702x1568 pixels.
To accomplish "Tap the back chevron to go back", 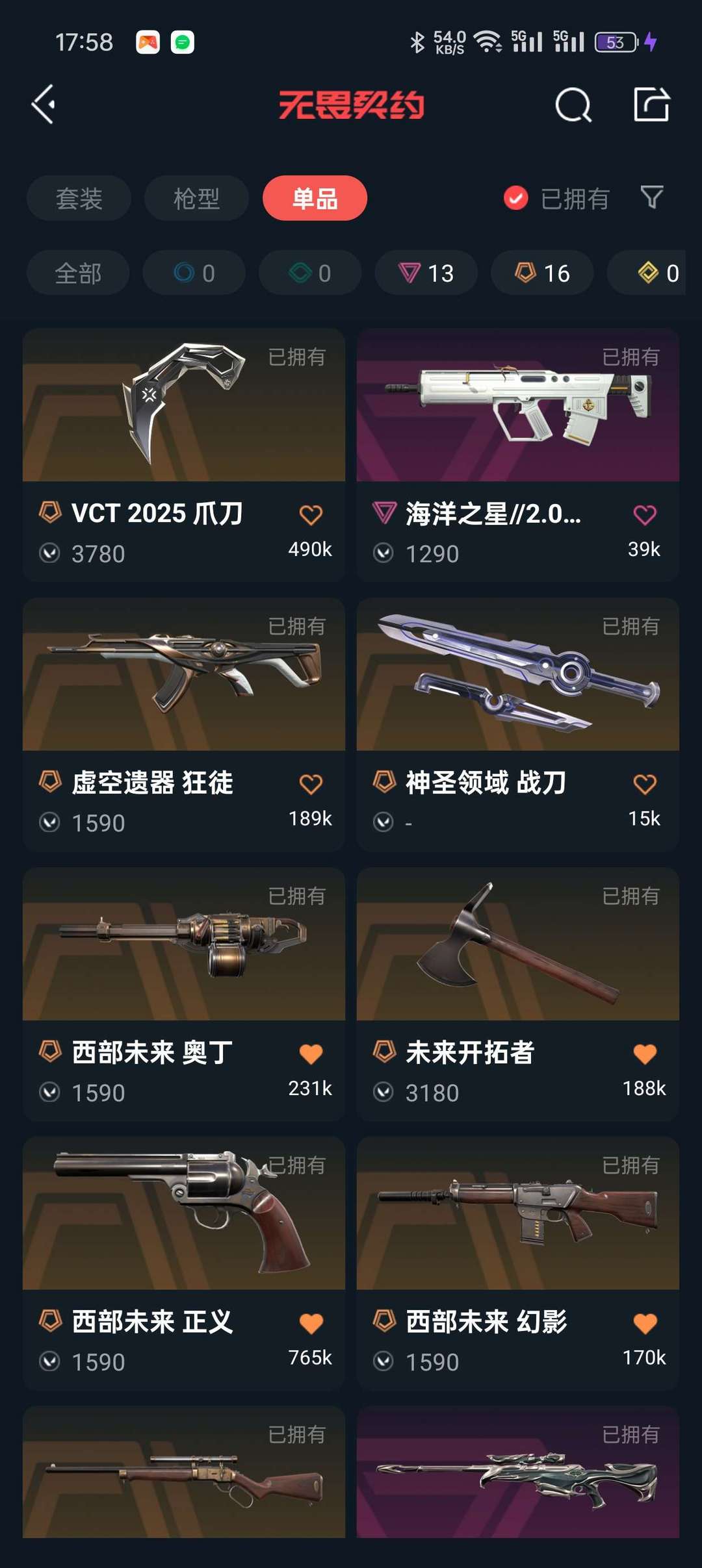I will [x=43, y=105].
